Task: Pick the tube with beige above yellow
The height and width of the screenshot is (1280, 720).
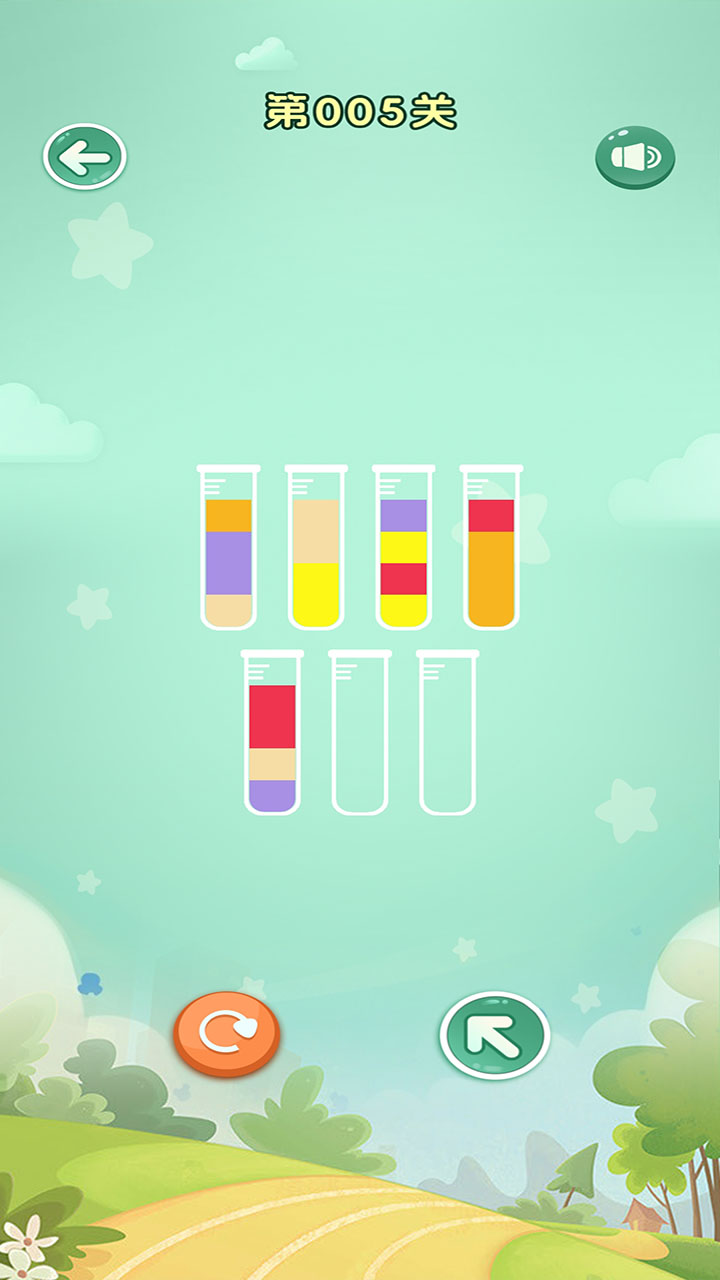Action: pos(316,548)
